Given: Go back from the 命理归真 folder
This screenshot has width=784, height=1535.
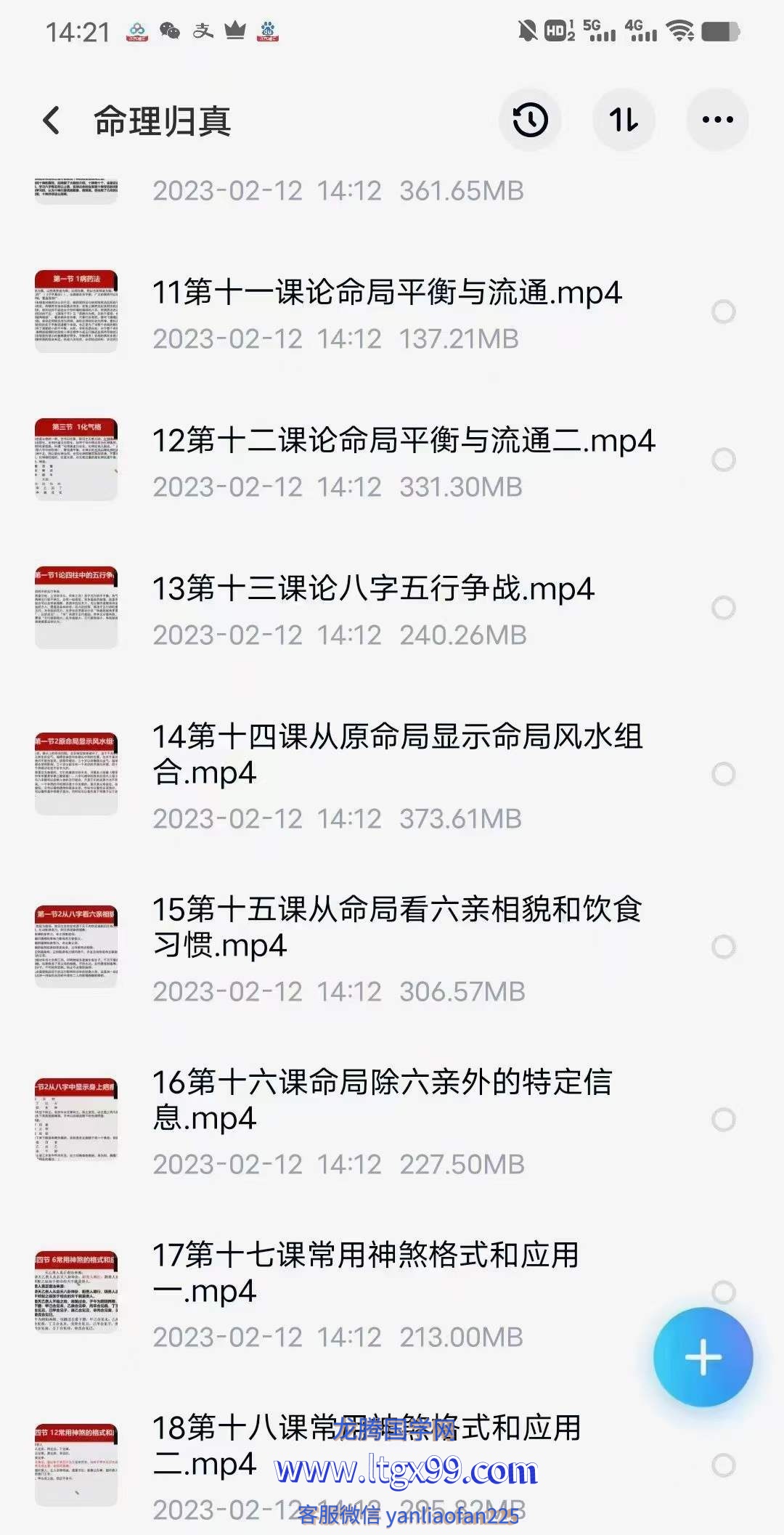Looking at the screenshot, I should [x=52, y=121].
